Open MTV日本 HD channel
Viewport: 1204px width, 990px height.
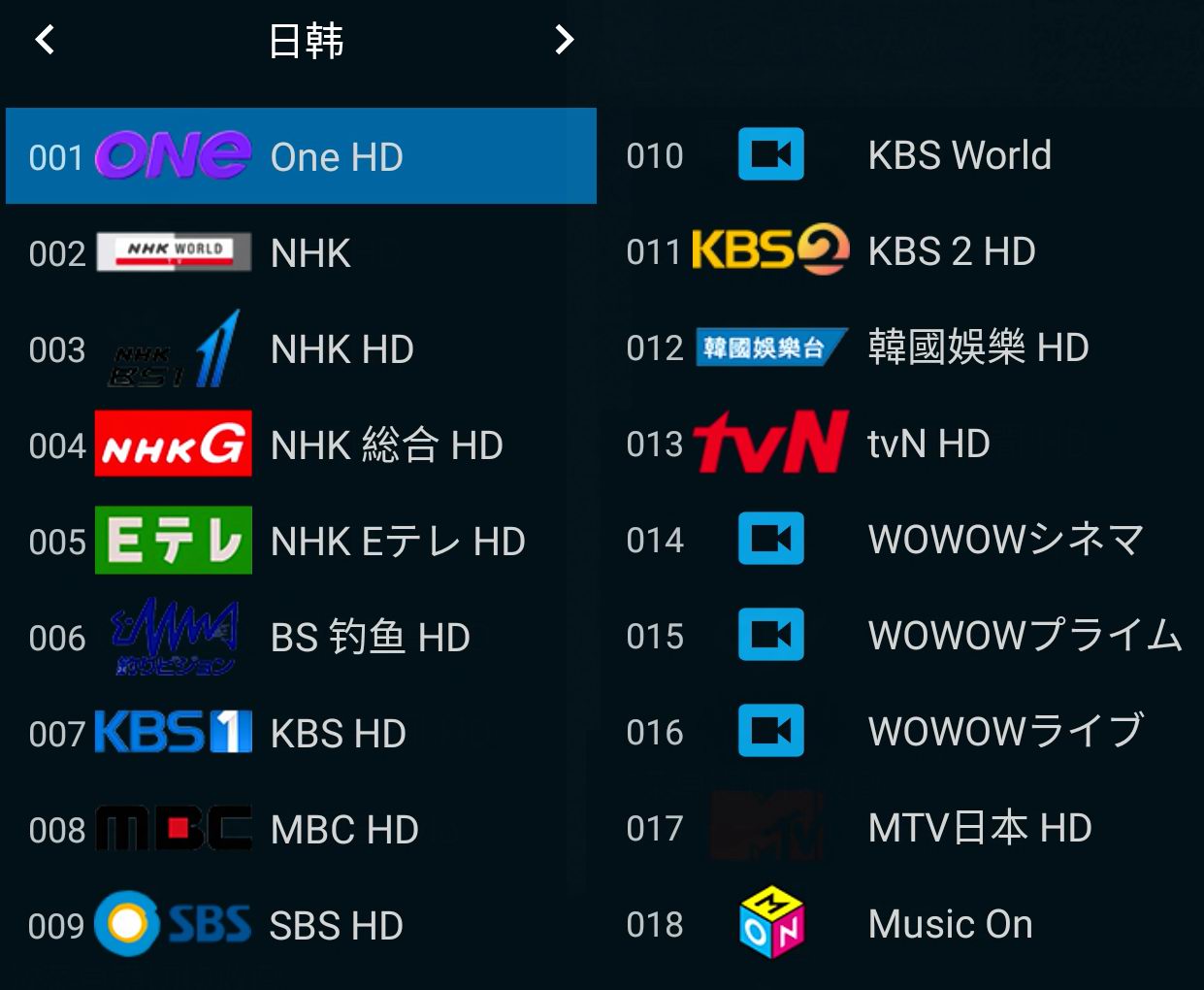902,828
